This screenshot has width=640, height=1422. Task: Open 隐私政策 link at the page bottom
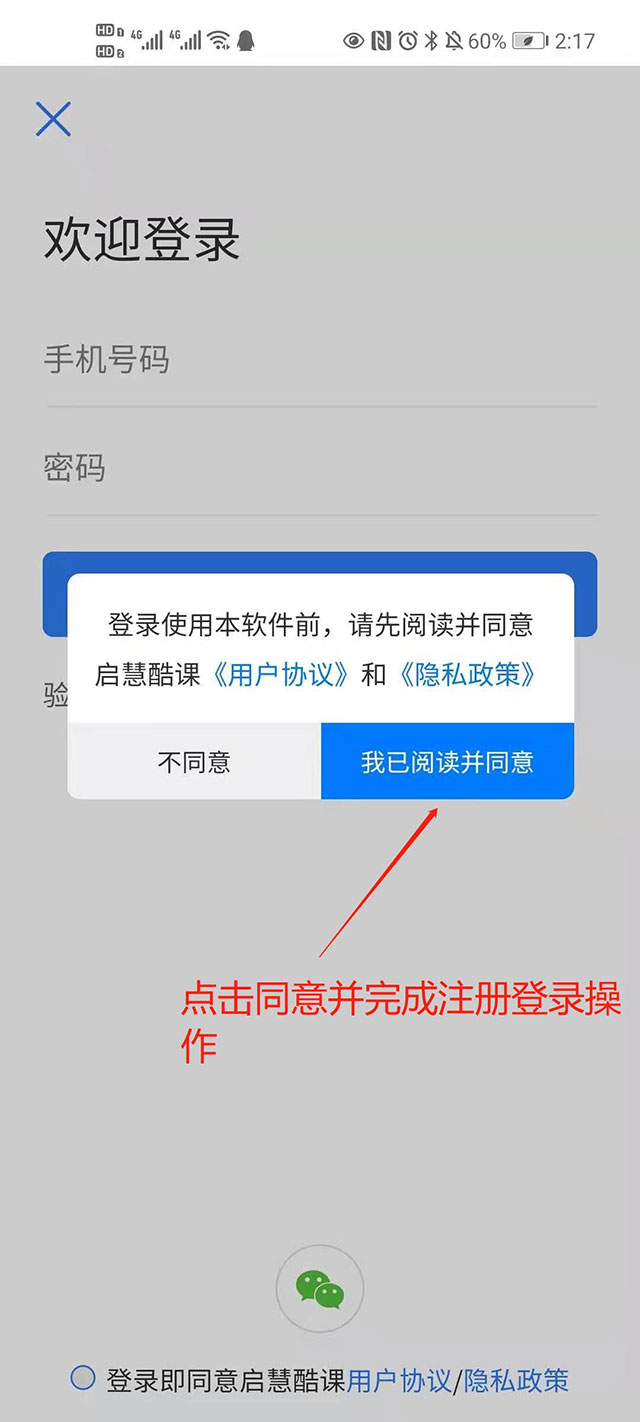coord(515,1381)
